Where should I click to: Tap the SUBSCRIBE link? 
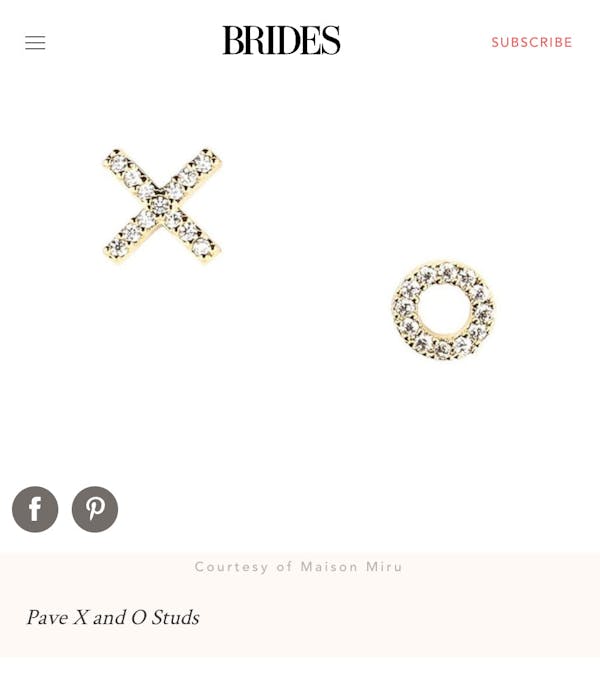pyautogui.click(x=531, y=43)
